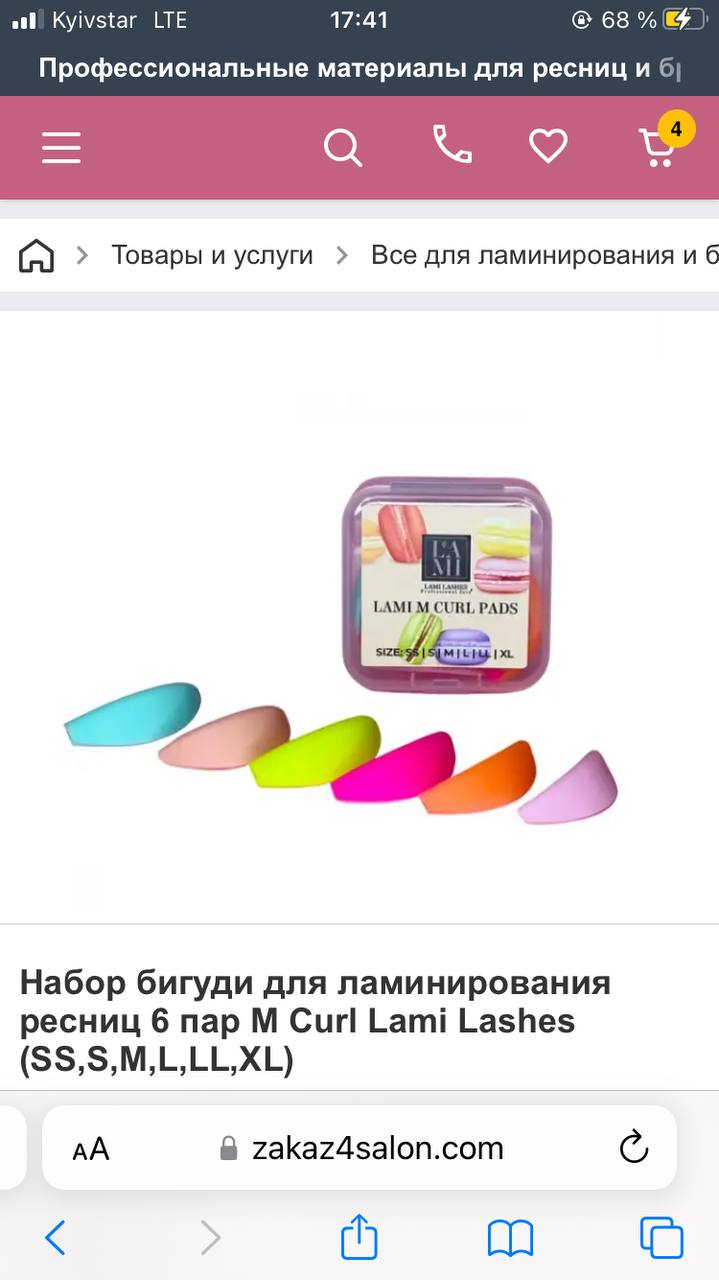Open the hamburger menu
719x1280 pixels.
[61, 148]
